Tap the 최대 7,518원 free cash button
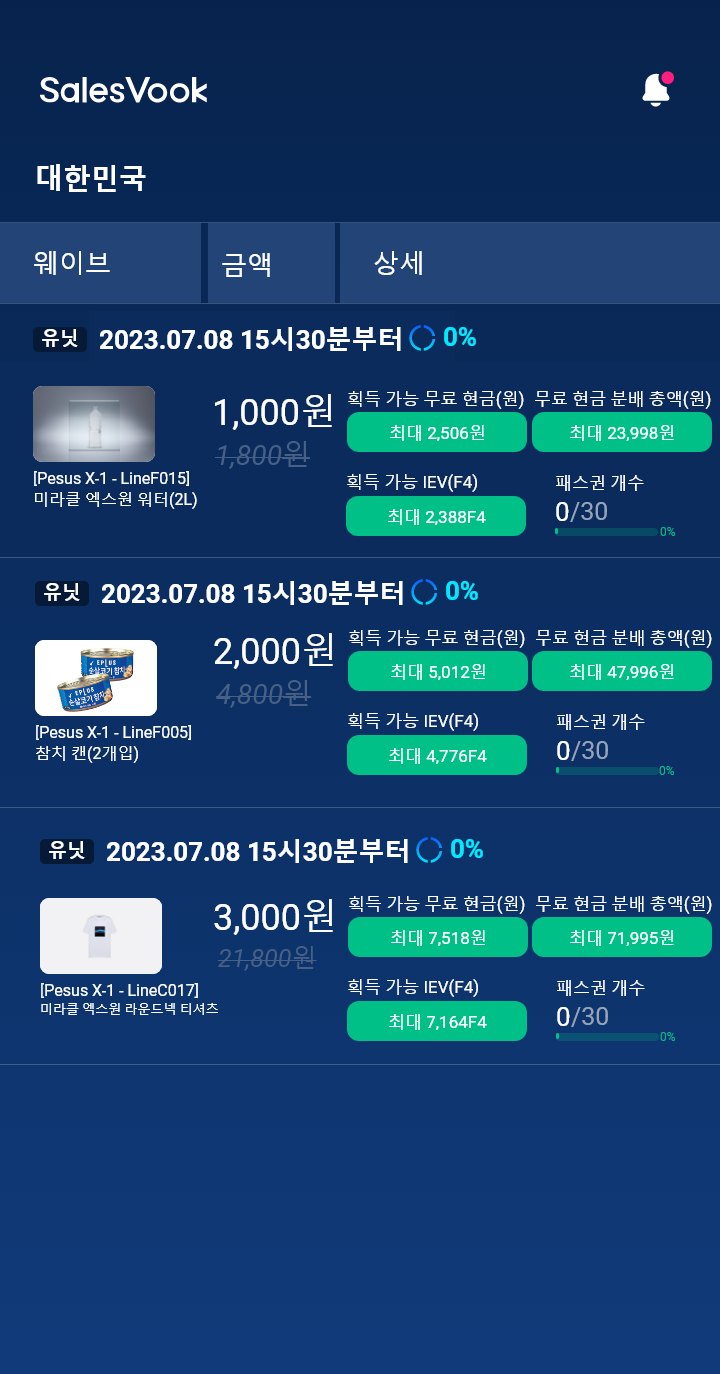 (438, 937)
